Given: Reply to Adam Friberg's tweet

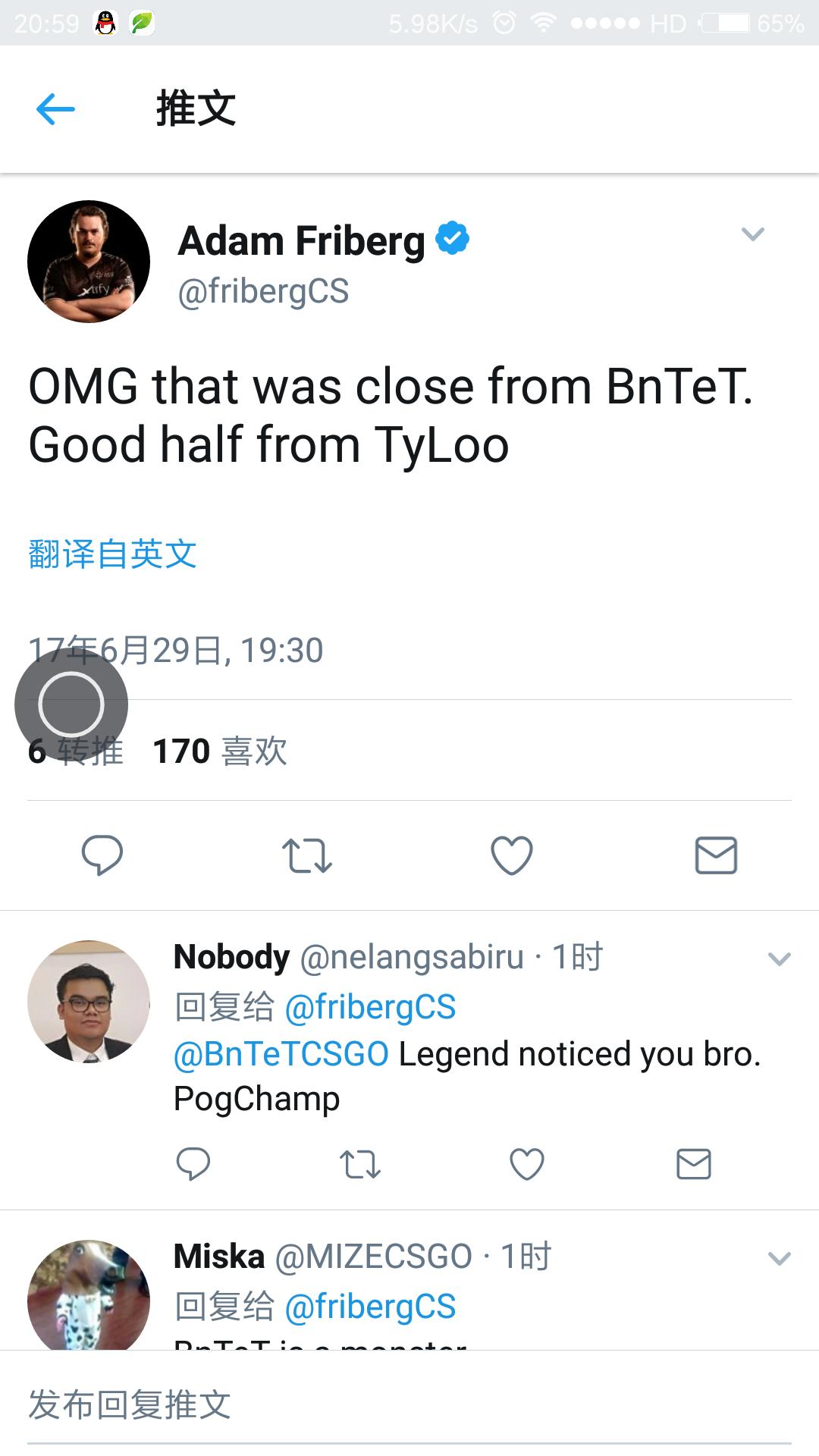Looking at the screenshot, I should [102, 855].
